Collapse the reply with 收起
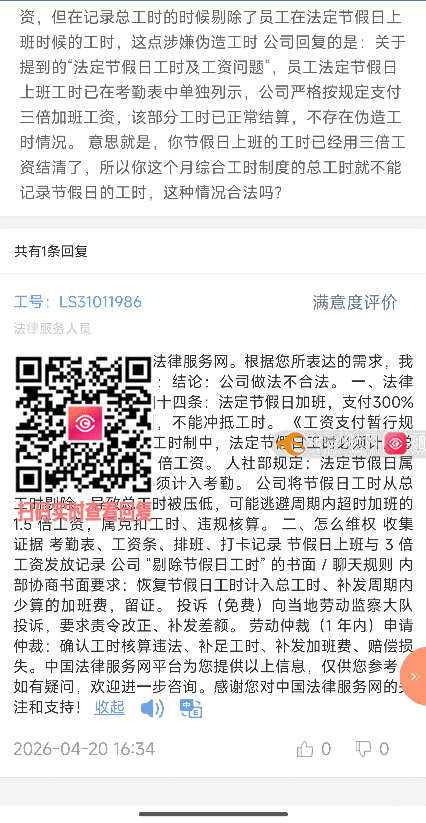The image size is (426, 823). click(110, 708)
